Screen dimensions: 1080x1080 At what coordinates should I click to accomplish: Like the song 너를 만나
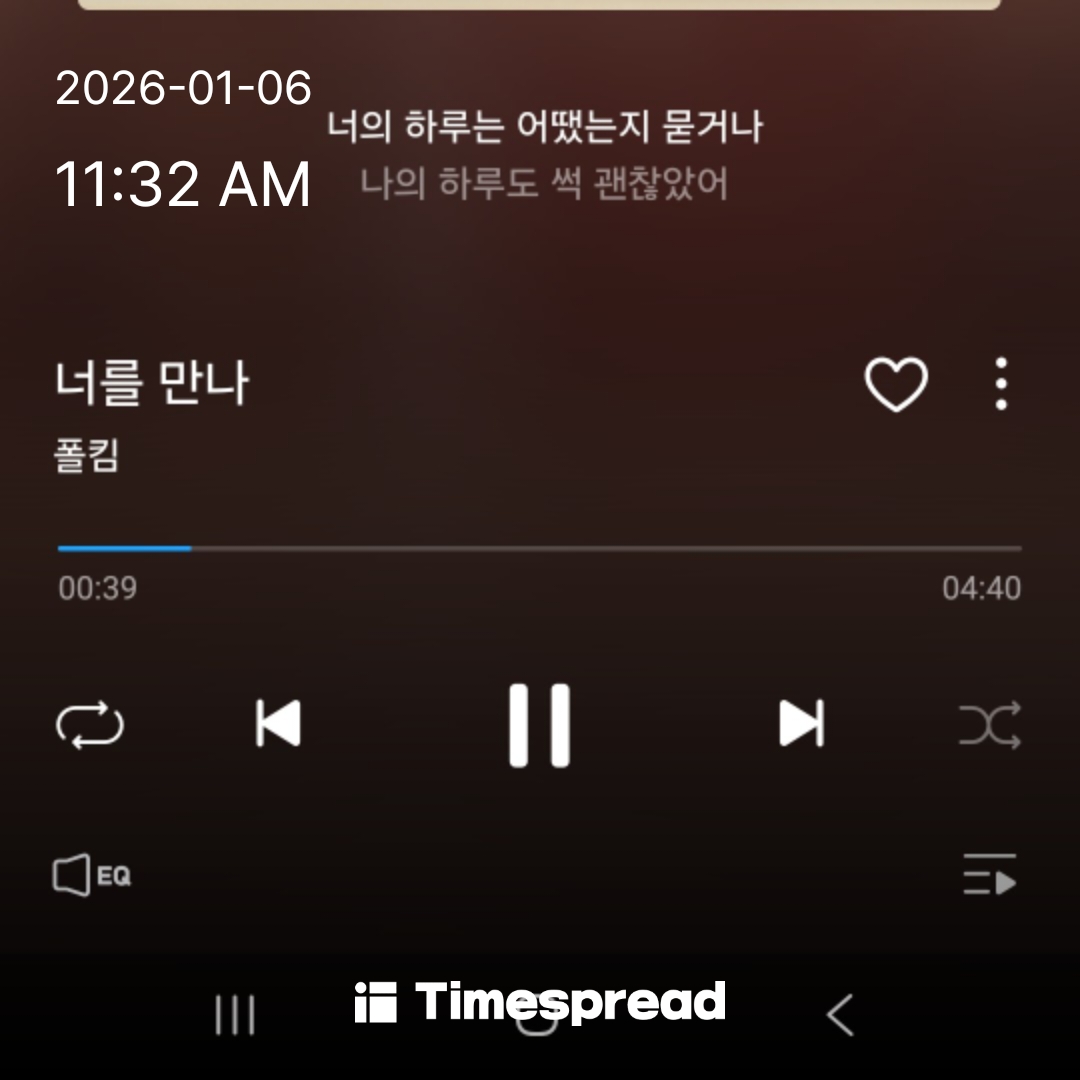point(895,384)
